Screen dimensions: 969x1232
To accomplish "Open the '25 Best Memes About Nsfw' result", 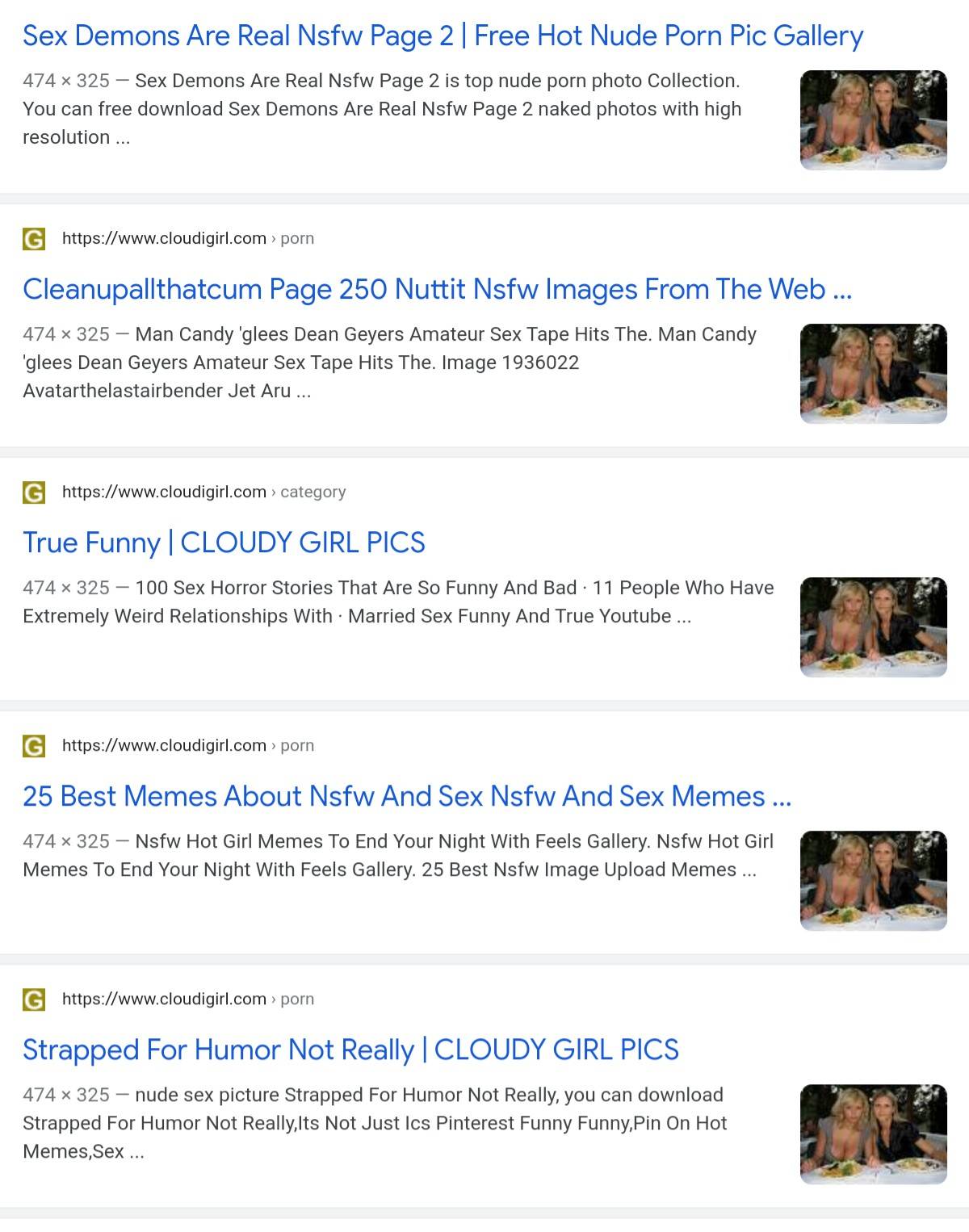I will point(407,797).
